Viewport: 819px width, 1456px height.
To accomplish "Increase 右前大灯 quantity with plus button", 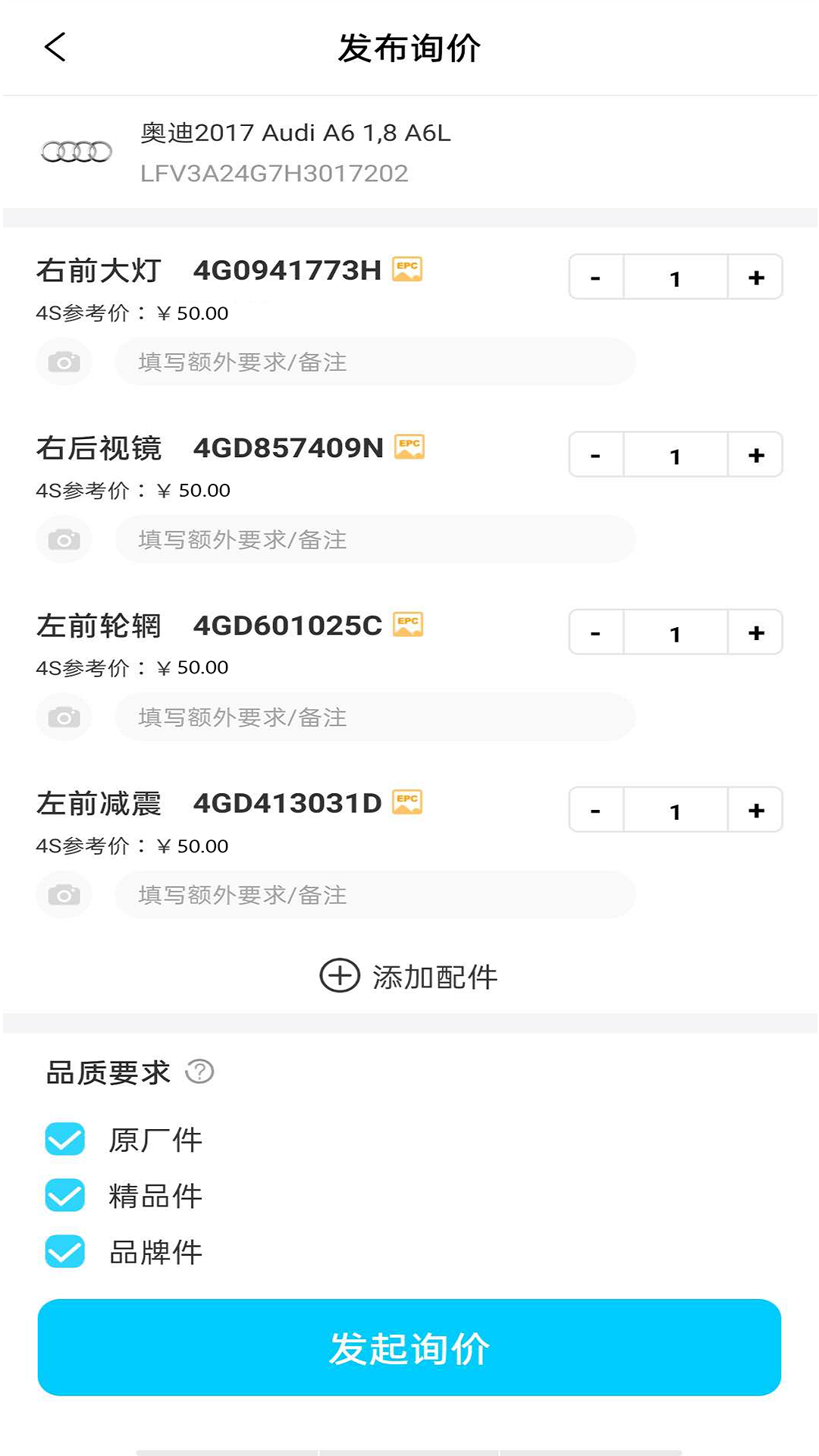I will 755,277.
